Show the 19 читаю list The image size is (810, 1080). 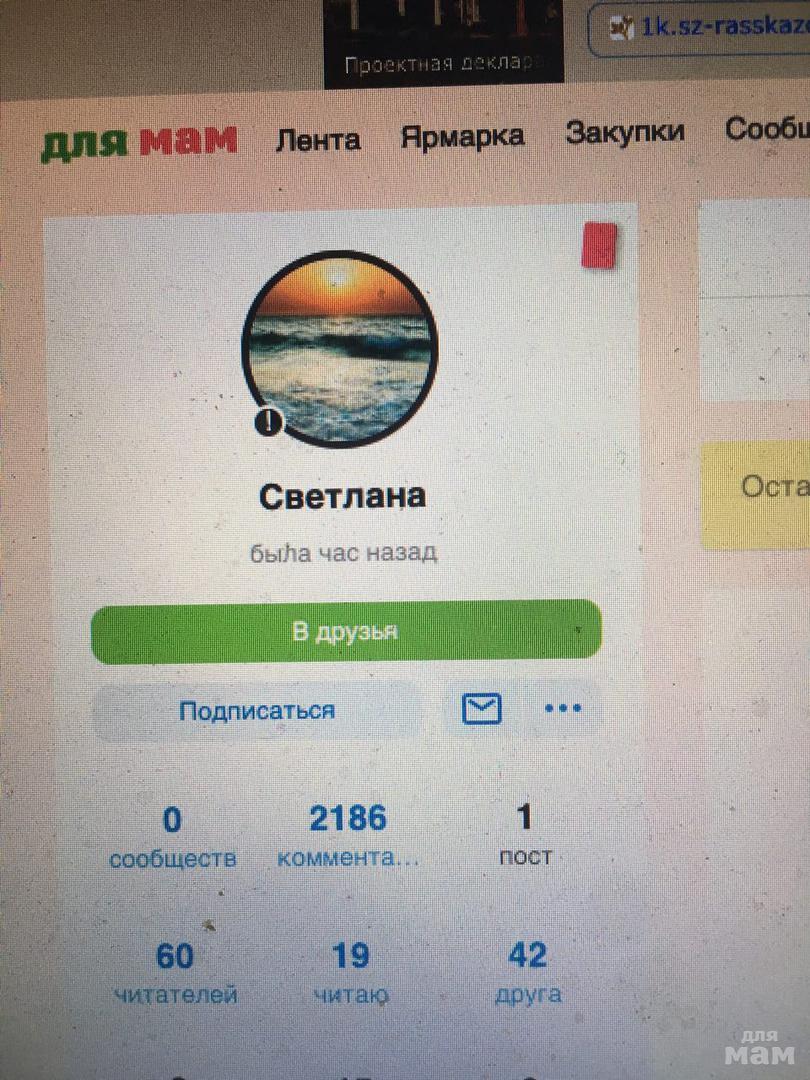tap(350, 973)
